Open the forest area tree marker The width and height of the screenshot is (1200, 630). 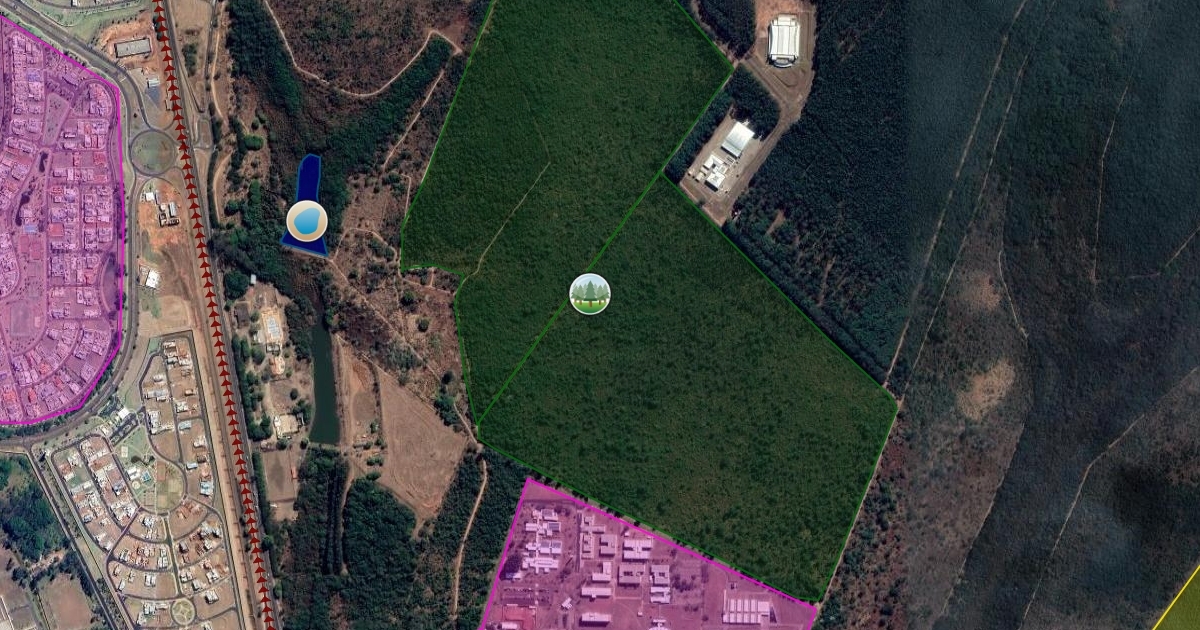(590, 294)
